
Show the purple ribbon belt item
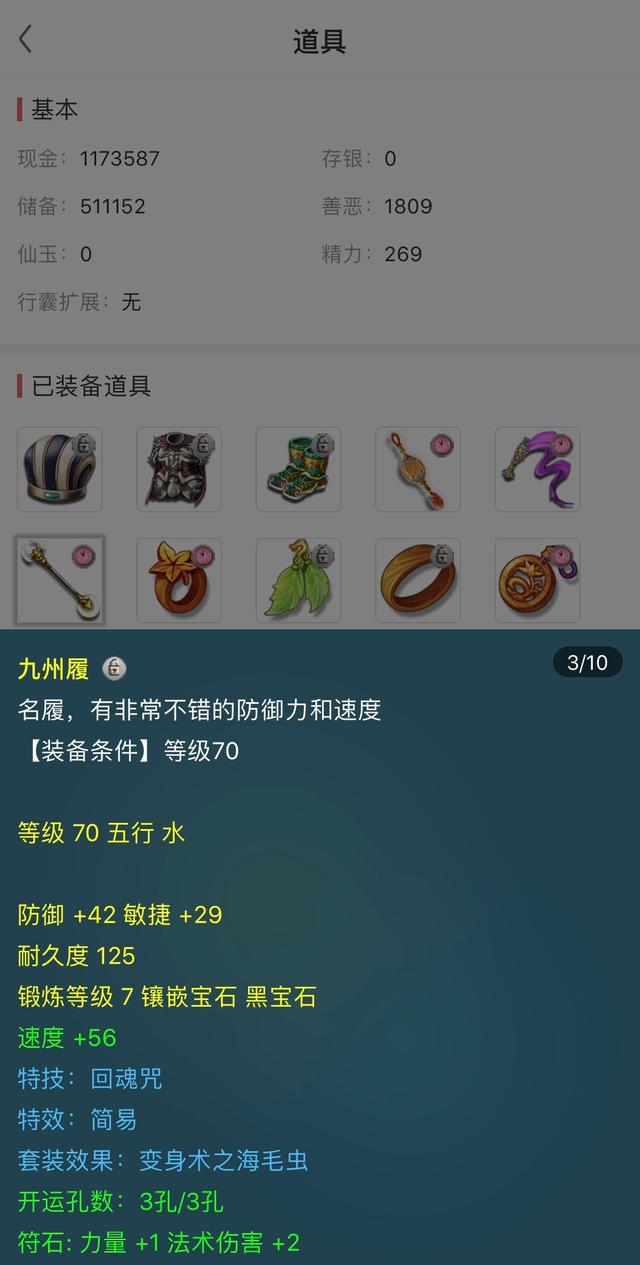[x=538, y=469]
